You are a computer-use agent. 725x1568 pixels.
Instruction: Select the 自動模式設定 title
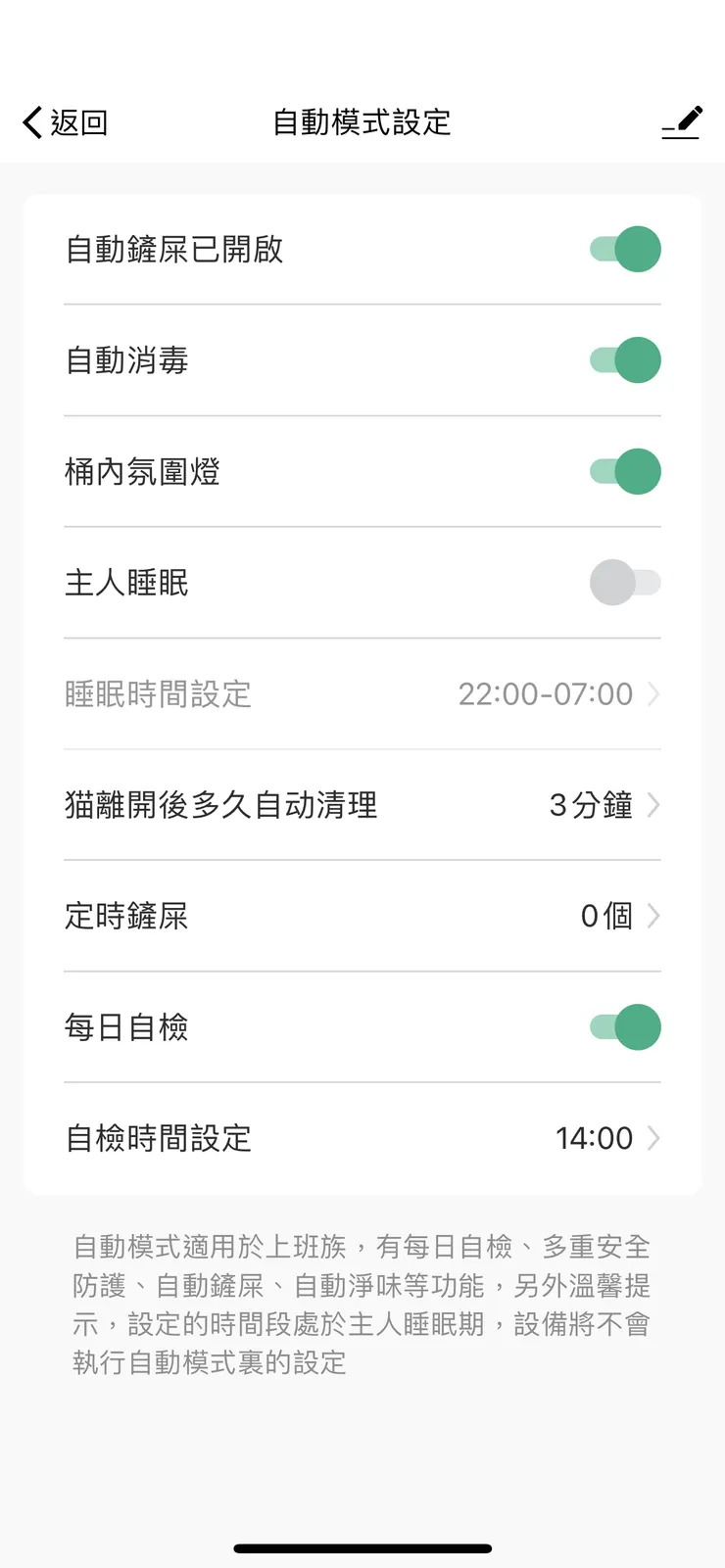coord(362,122)
